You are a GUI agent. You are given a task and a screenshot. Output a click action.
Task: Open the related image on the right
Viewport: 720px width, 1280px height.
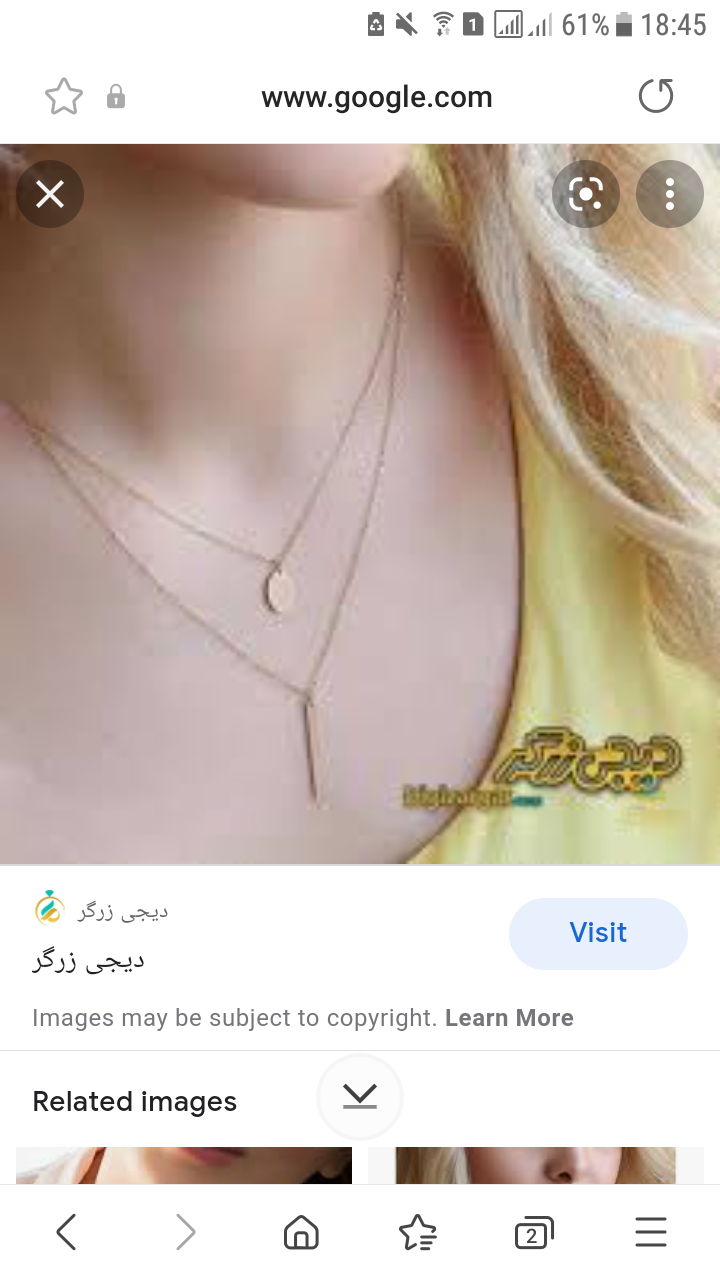click(x=536, y=1165)
